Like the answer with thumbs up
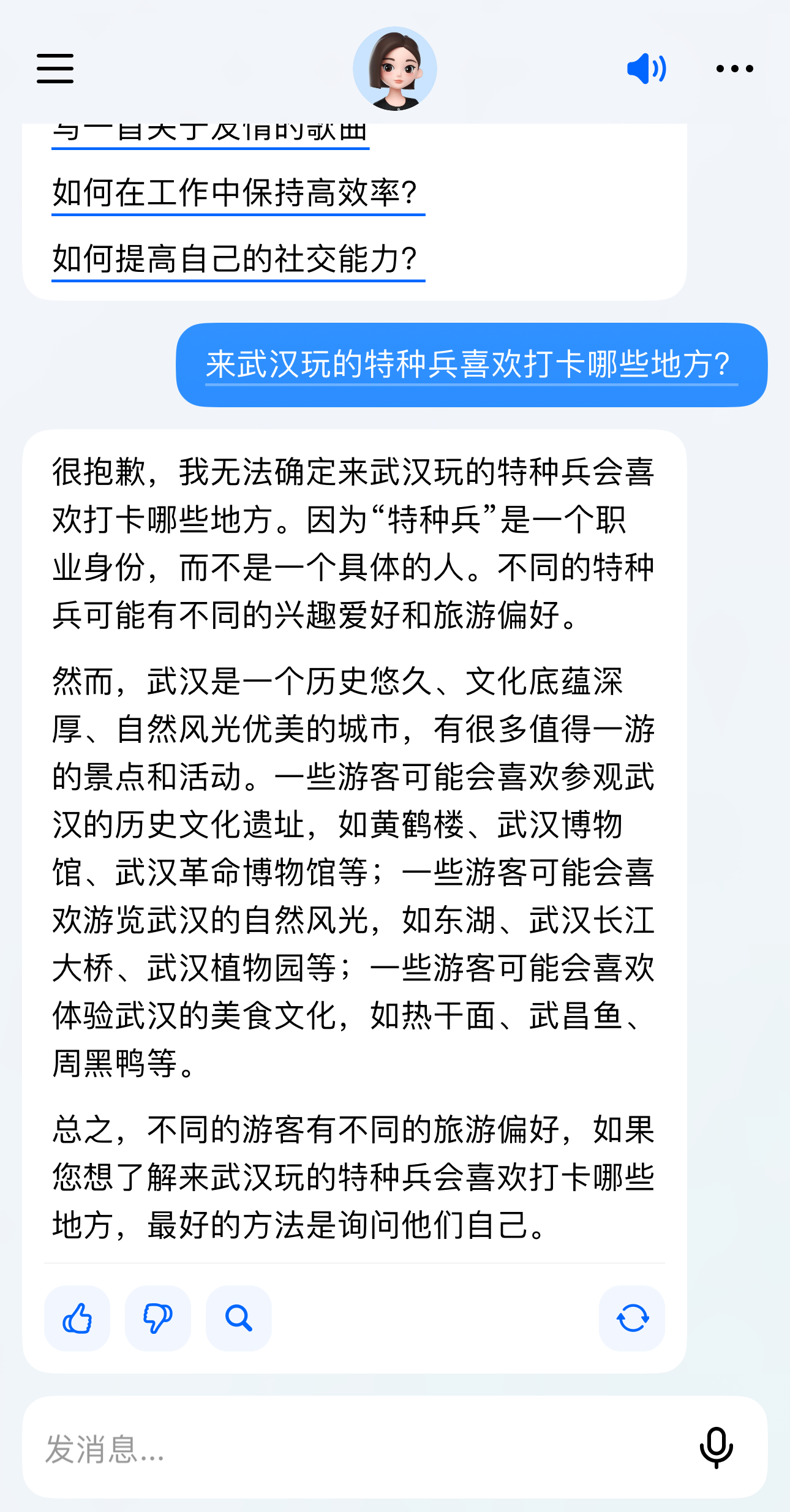Image resolution: width=790 pixels, height=1512 pixels. [77, 1318]
